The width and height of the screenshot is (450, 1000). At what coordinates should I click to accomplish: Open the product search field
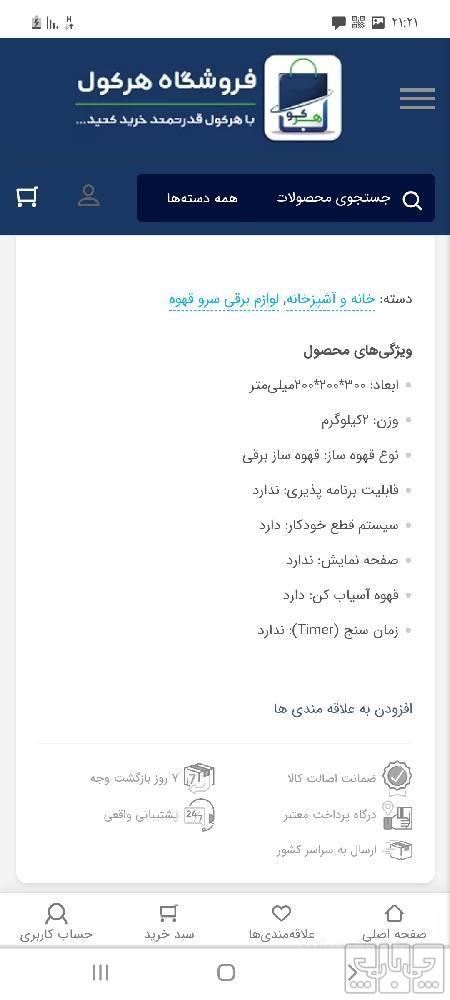click(x=349, y=199)
